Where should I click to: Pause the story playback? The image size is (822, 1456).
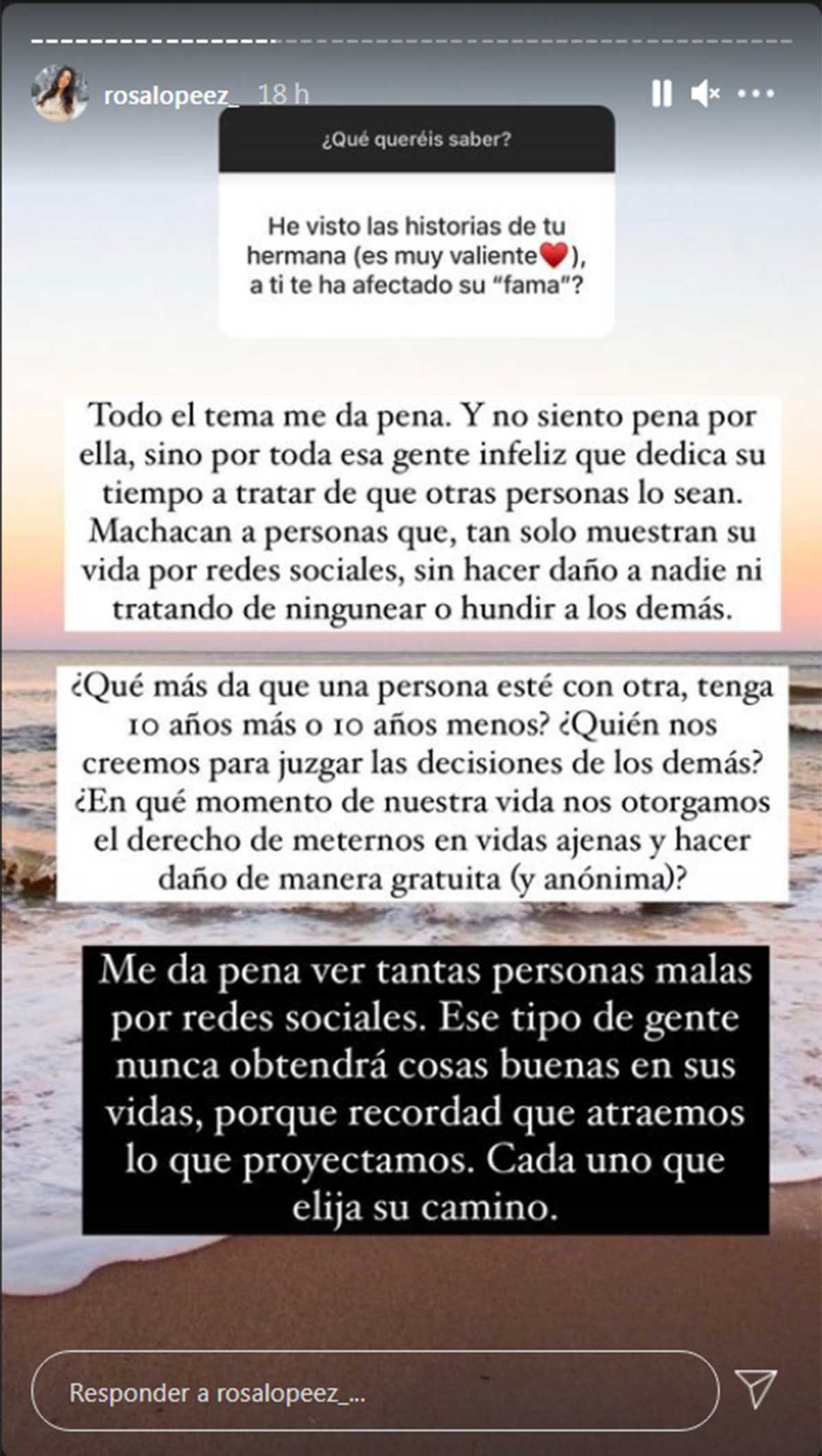click(661, 93)
